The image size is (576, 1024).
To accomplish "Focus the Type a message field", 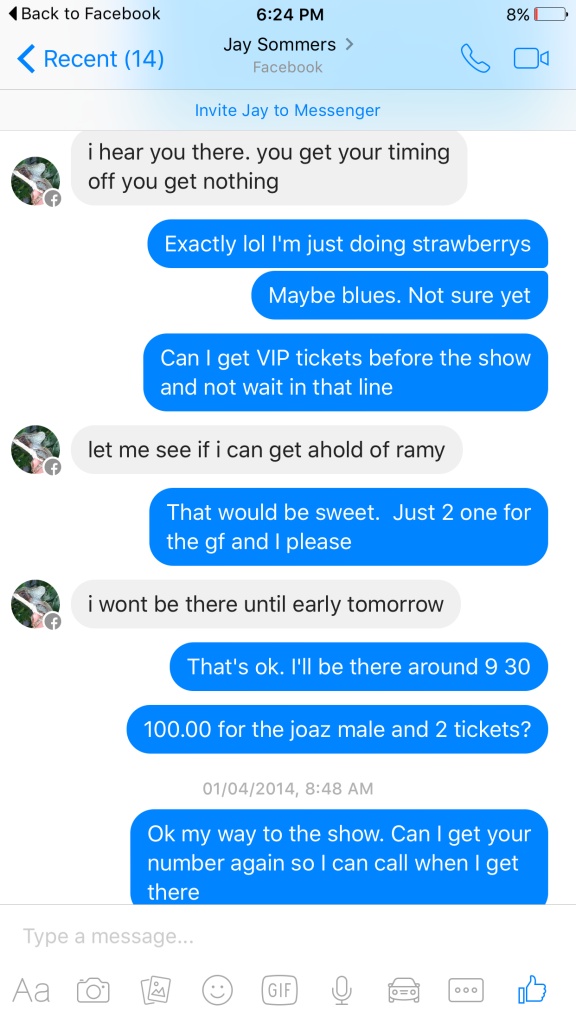I will pos(288,936).
